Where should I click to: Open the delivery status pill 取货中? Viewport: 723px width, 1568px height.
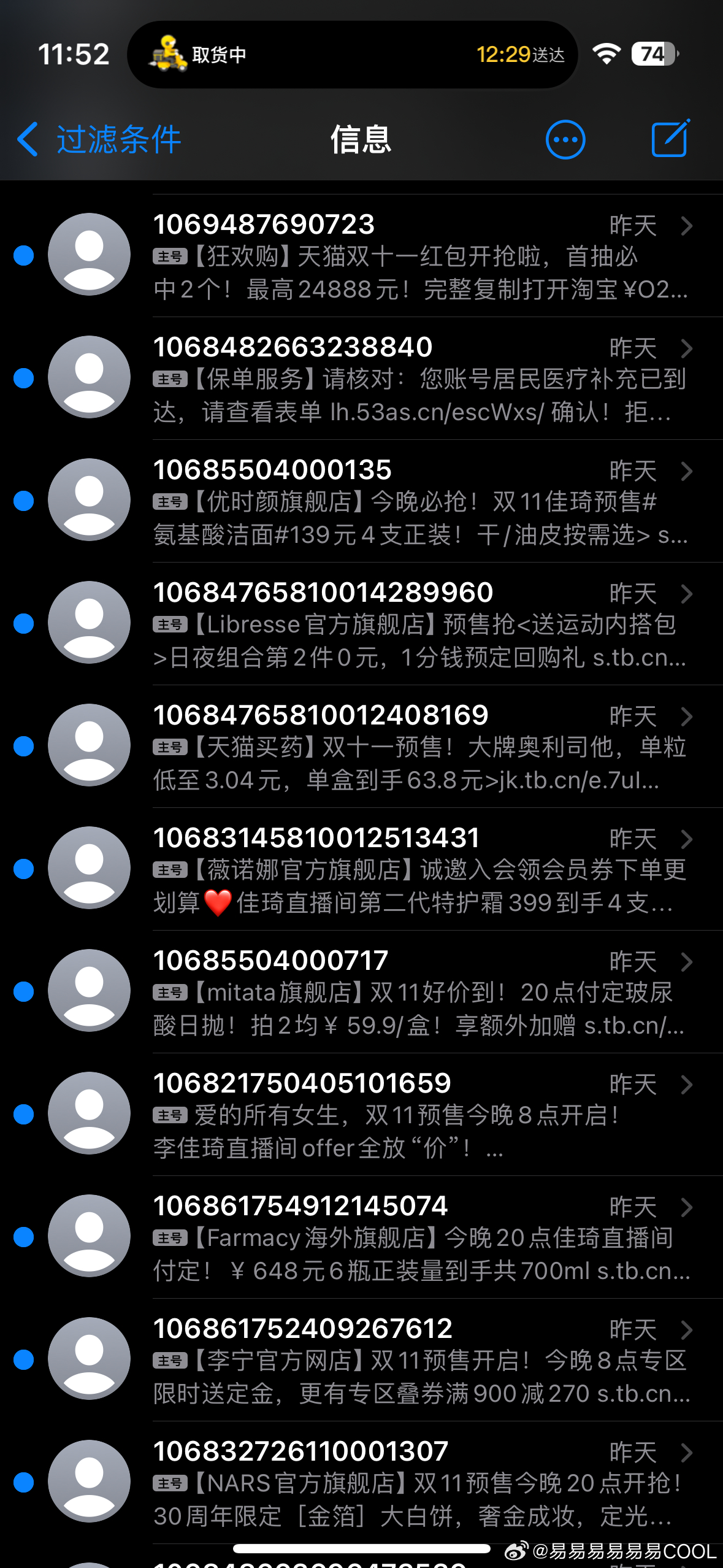[353, 55]
